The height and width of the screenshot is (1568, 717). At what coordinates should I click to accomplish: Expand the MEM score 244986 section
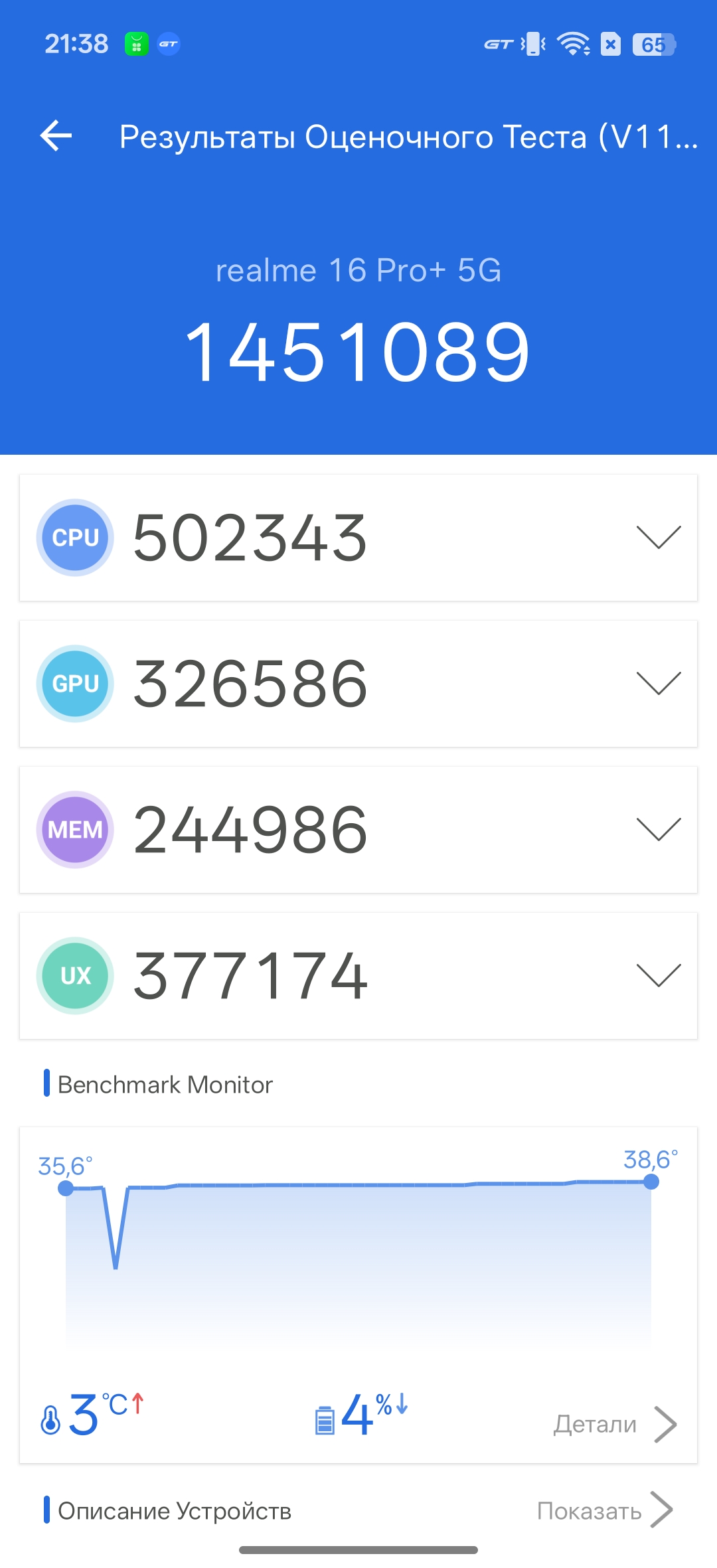(658, 829)
